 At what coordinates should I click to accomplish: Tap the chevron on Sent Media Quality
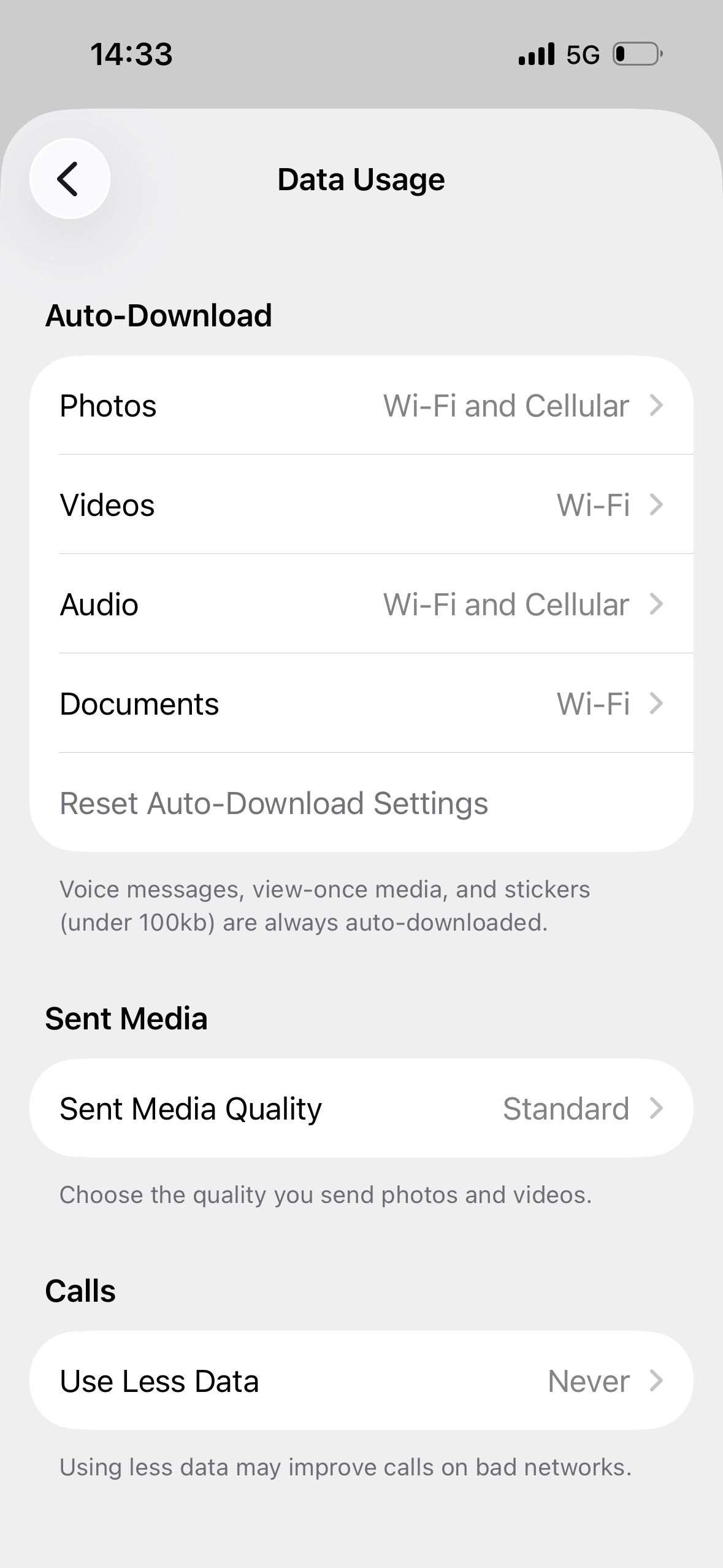pyautogui.click(x=657, y=1108)
